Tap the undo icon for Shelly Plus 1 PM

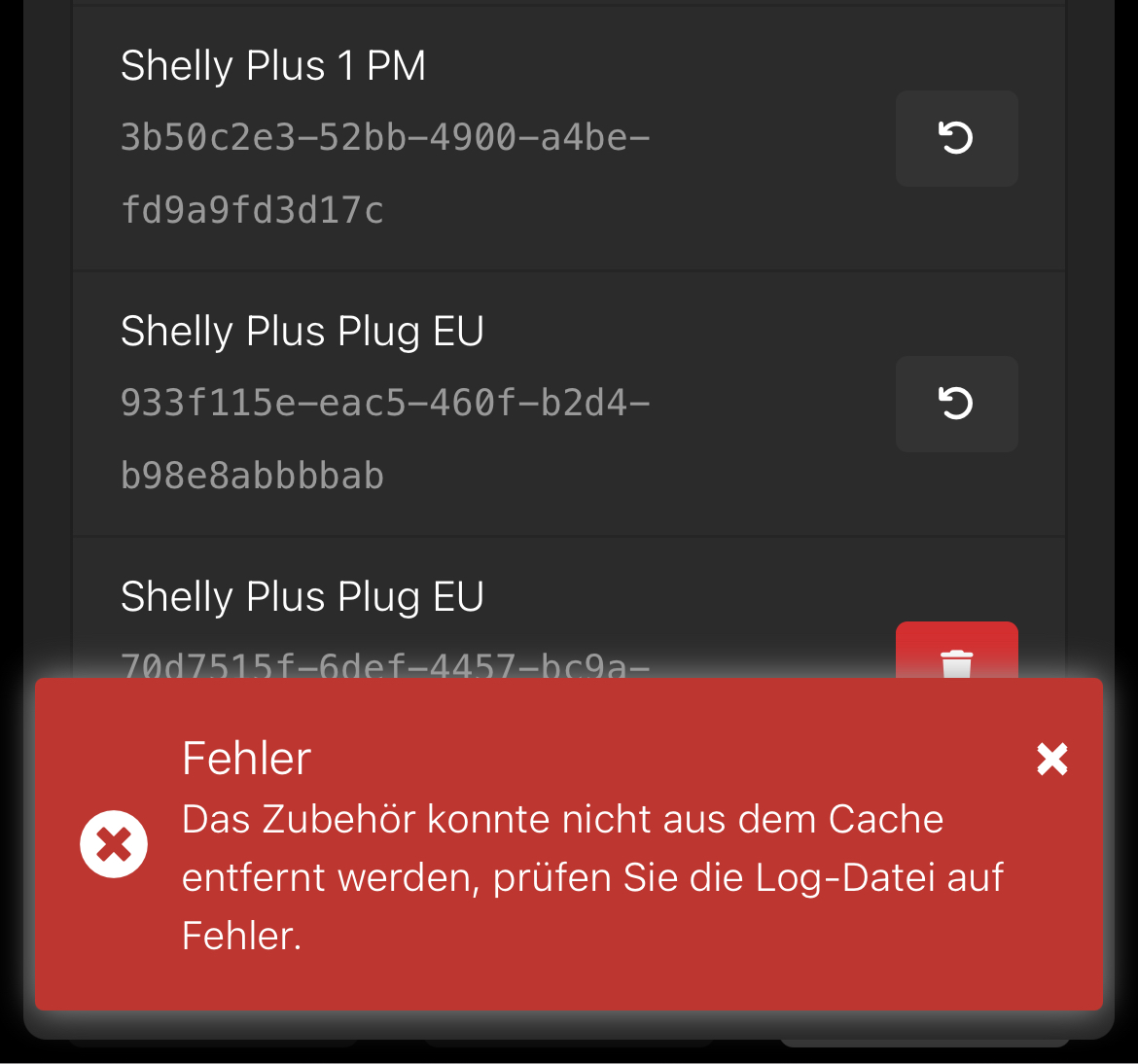point(956,138)
